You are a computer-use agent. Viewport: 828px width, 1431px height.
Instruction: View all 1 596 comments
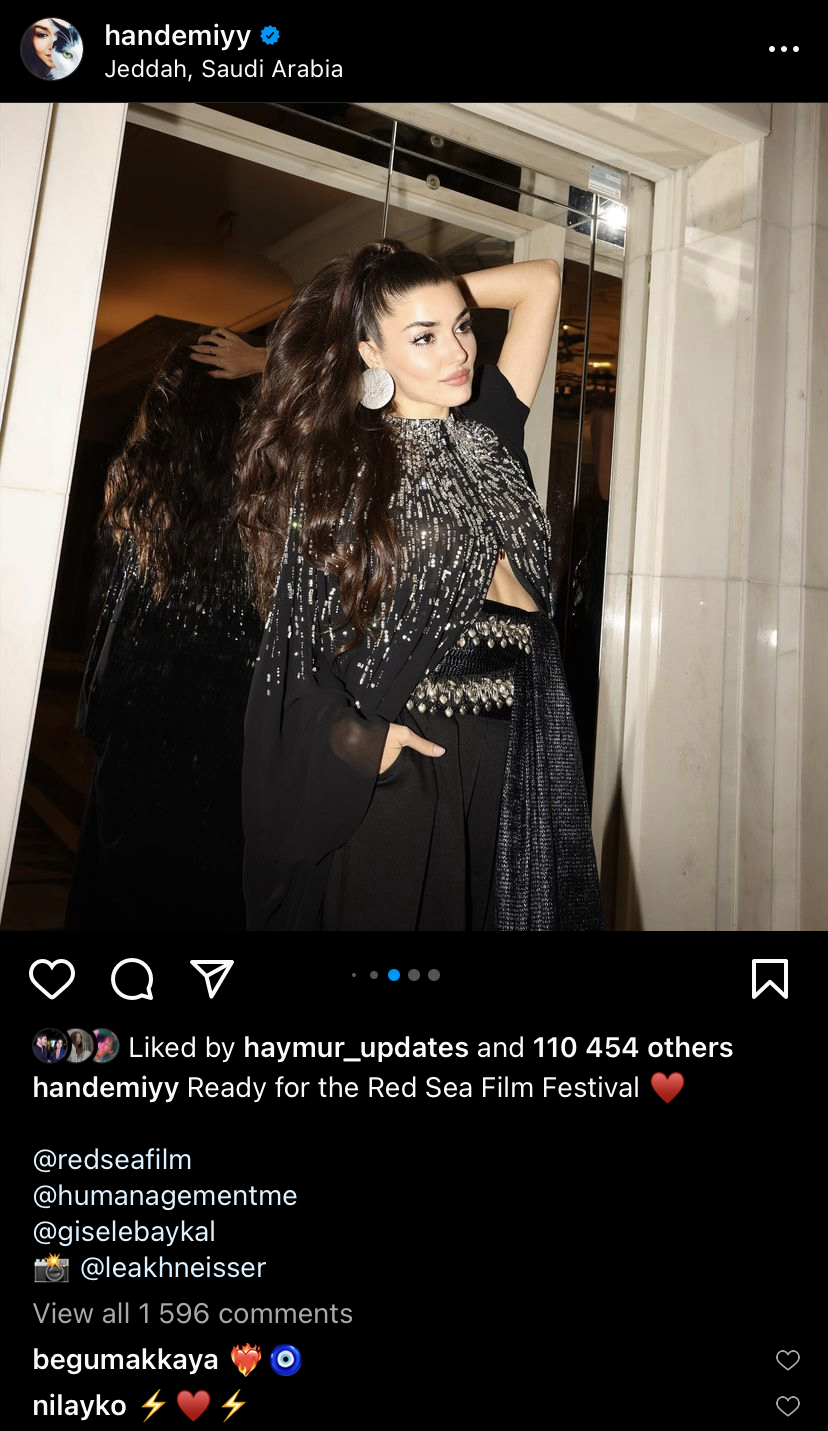pyautogui.click(x=193, y=1313)
